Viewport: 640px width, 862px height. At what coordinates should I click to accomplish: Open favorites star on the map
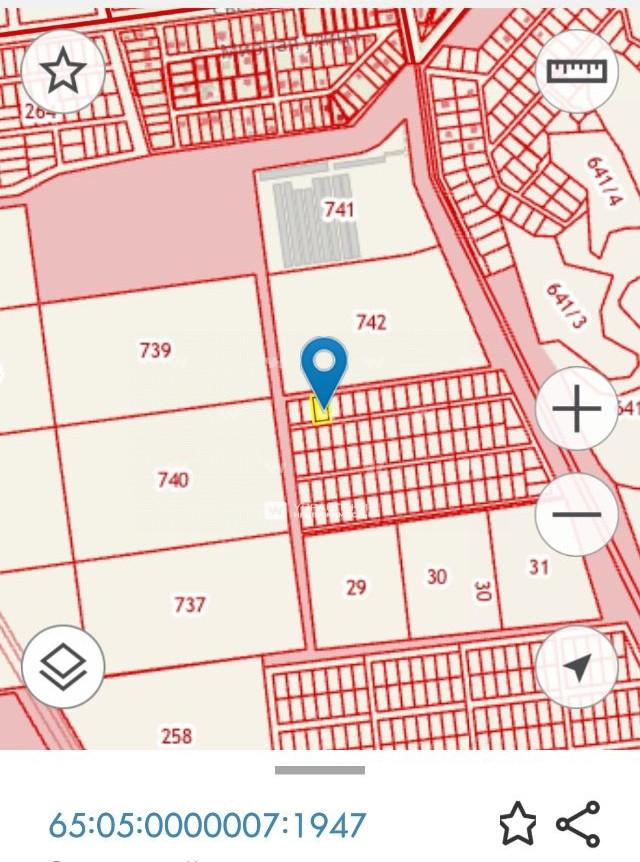tap(64, 71)
